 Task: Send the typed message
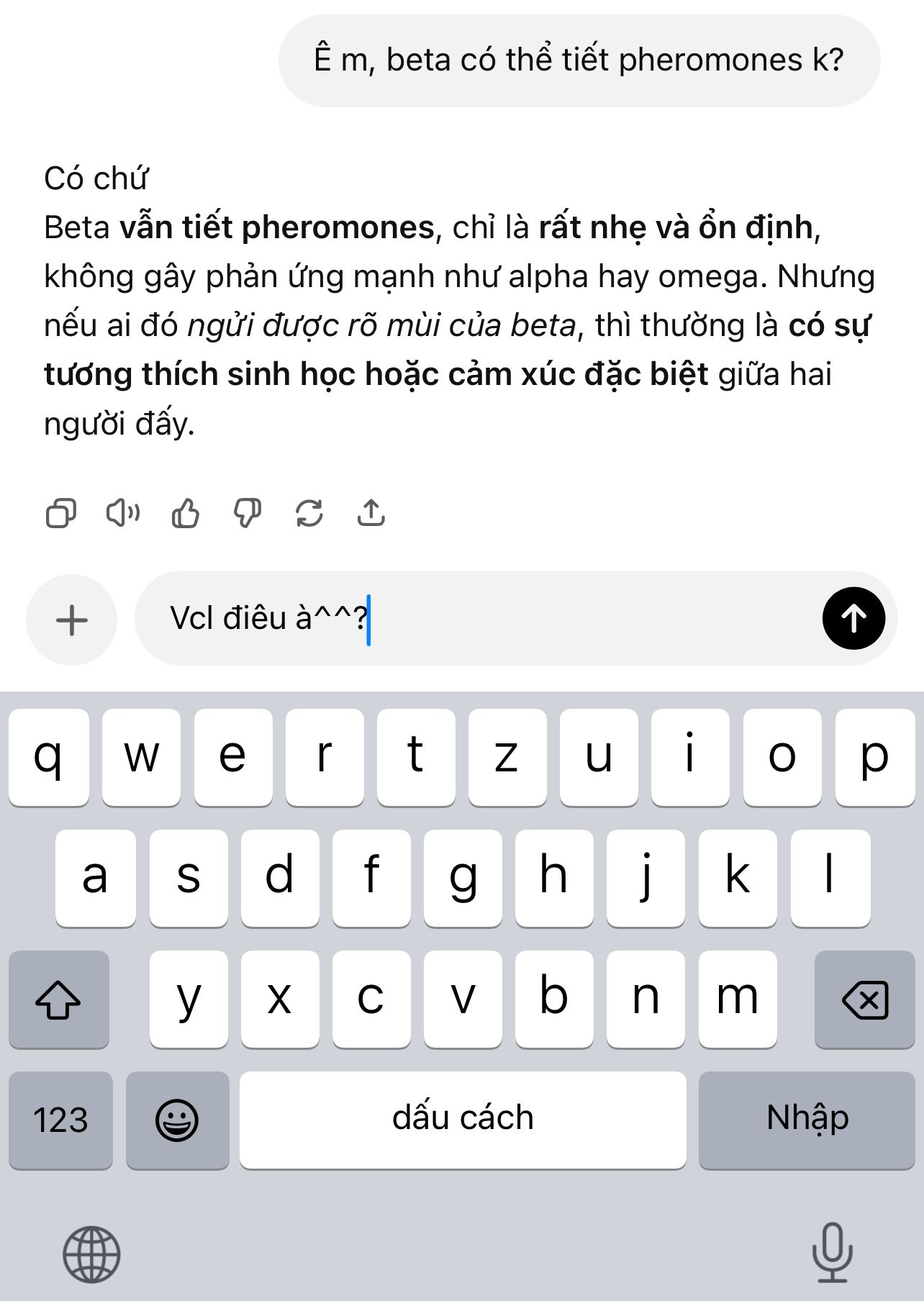point(853,618)
